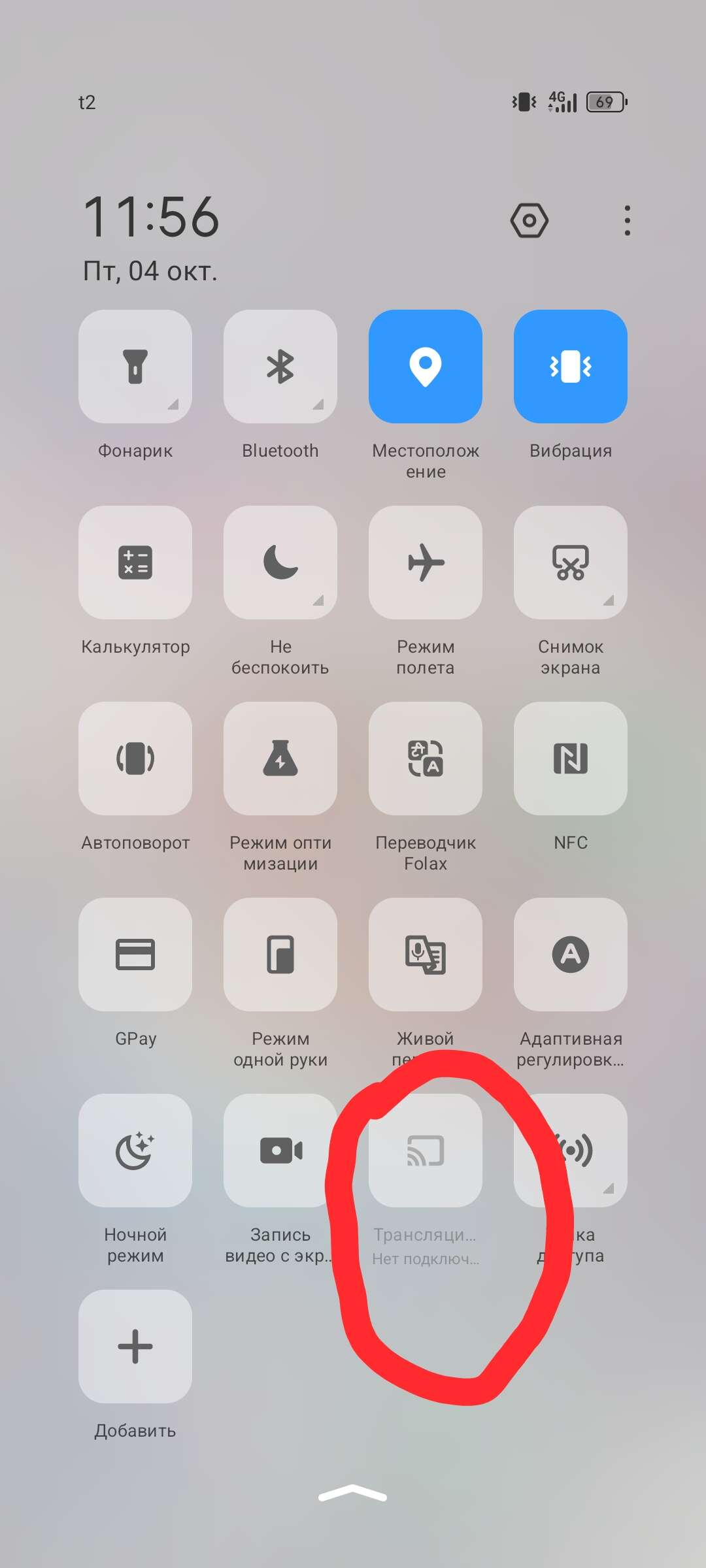Viewport: 706px width, 1568px height.
Task: Turn on Режим полета
Action: tap(426, 563)
